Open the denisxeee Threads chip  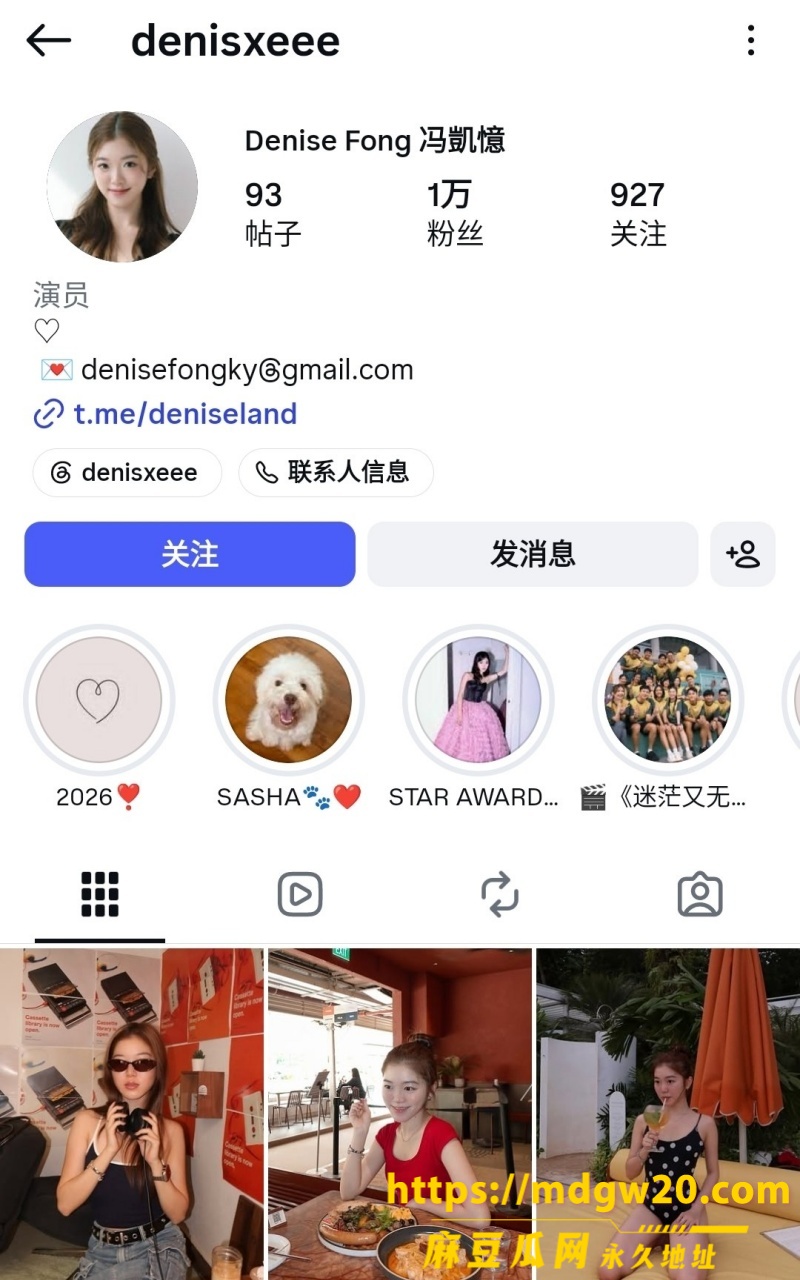tap(127, 473)
